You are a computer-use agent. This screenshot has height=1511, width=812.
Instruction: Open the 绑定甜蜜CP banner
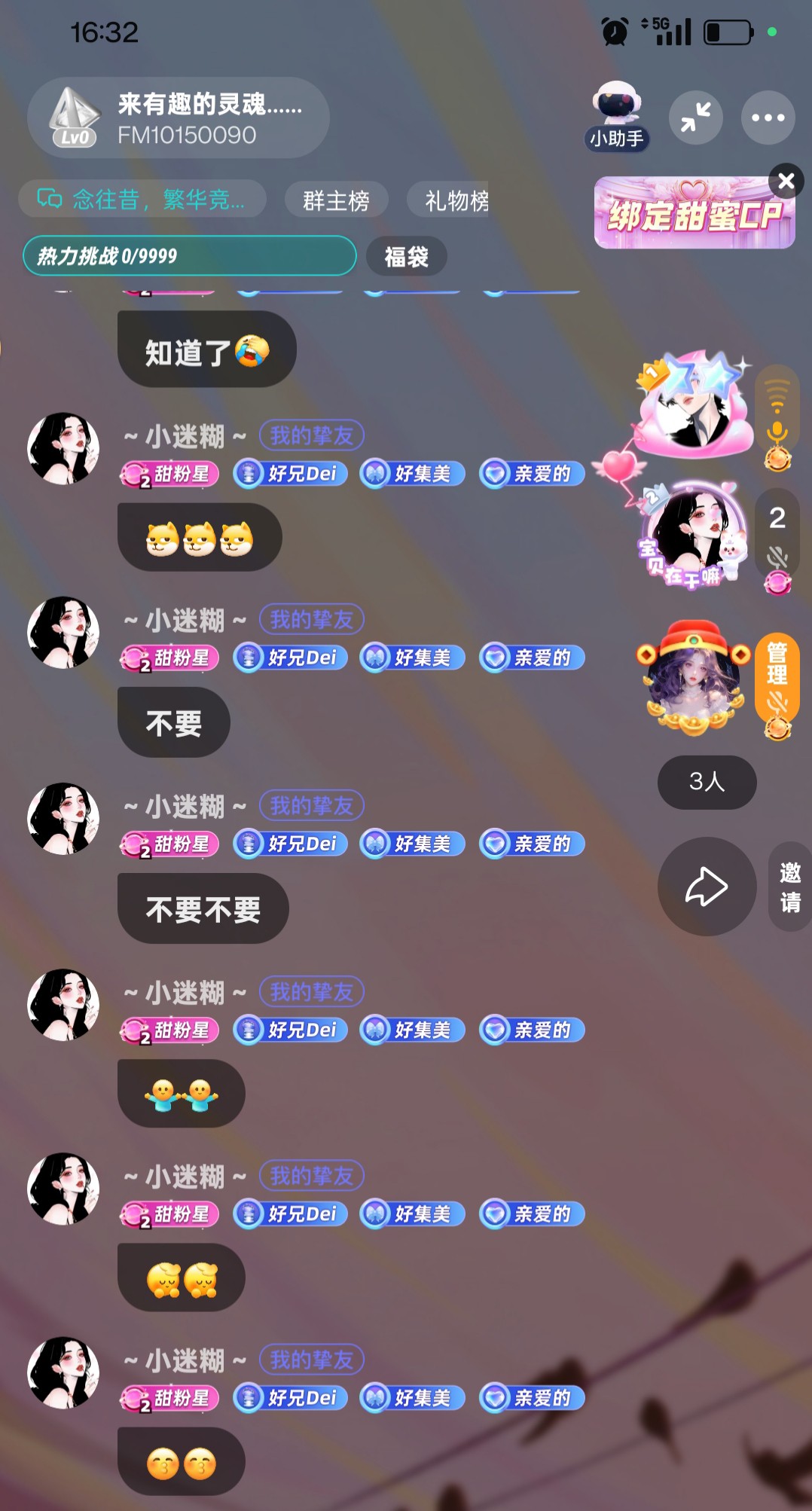click(x=693, y=215)
